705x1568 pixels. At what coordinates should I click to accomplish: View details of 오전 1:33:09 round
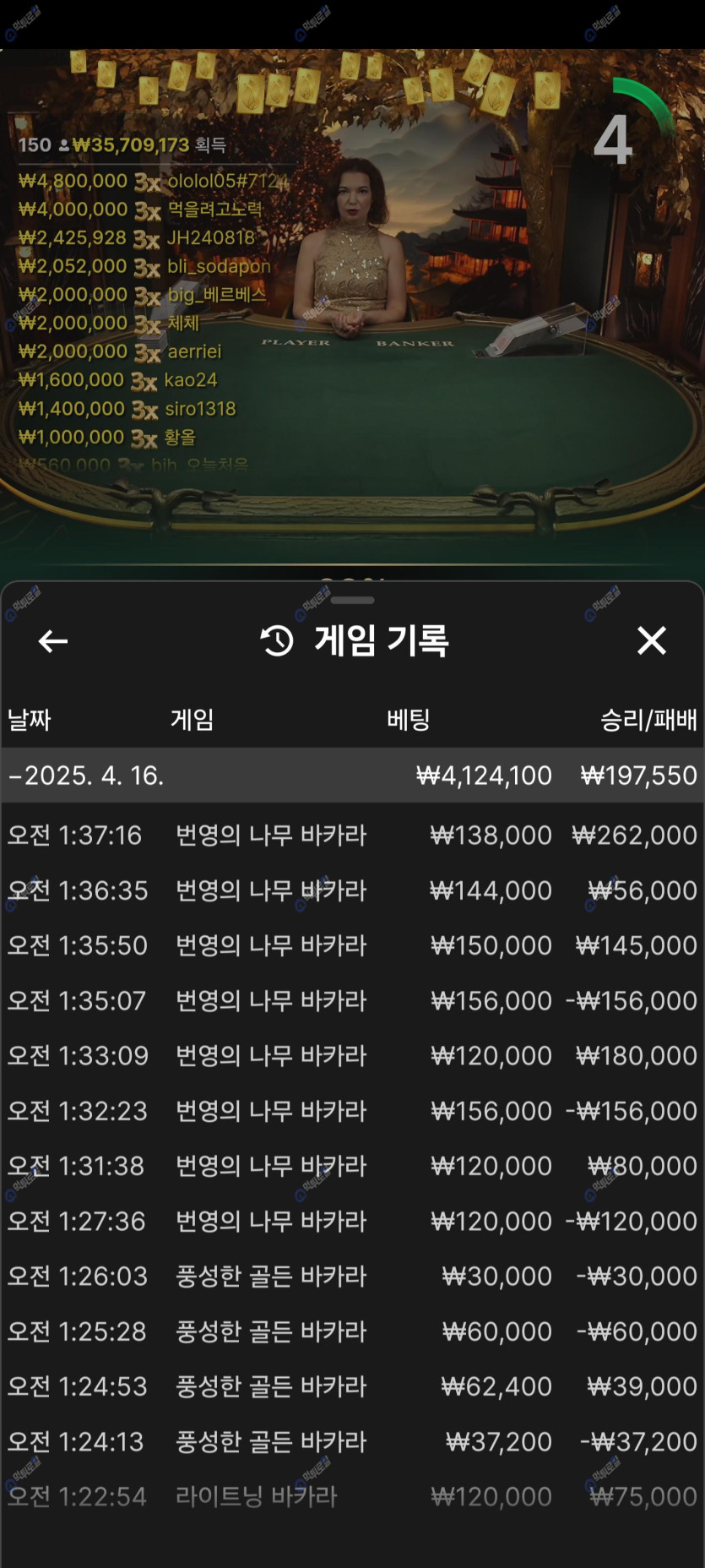pos(352,1055)
